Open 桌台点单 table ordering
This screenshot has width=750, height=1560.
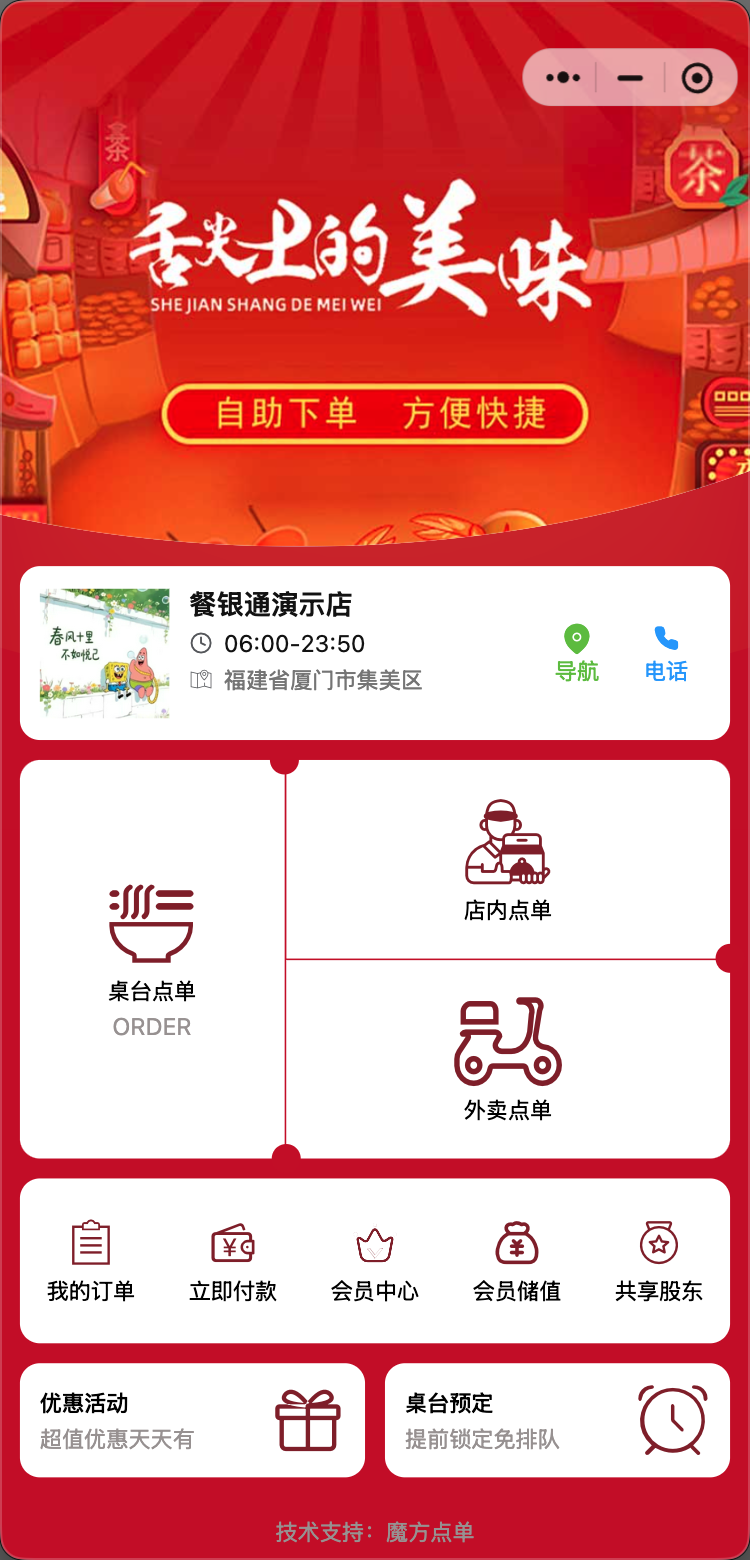[x=152, y=958]
